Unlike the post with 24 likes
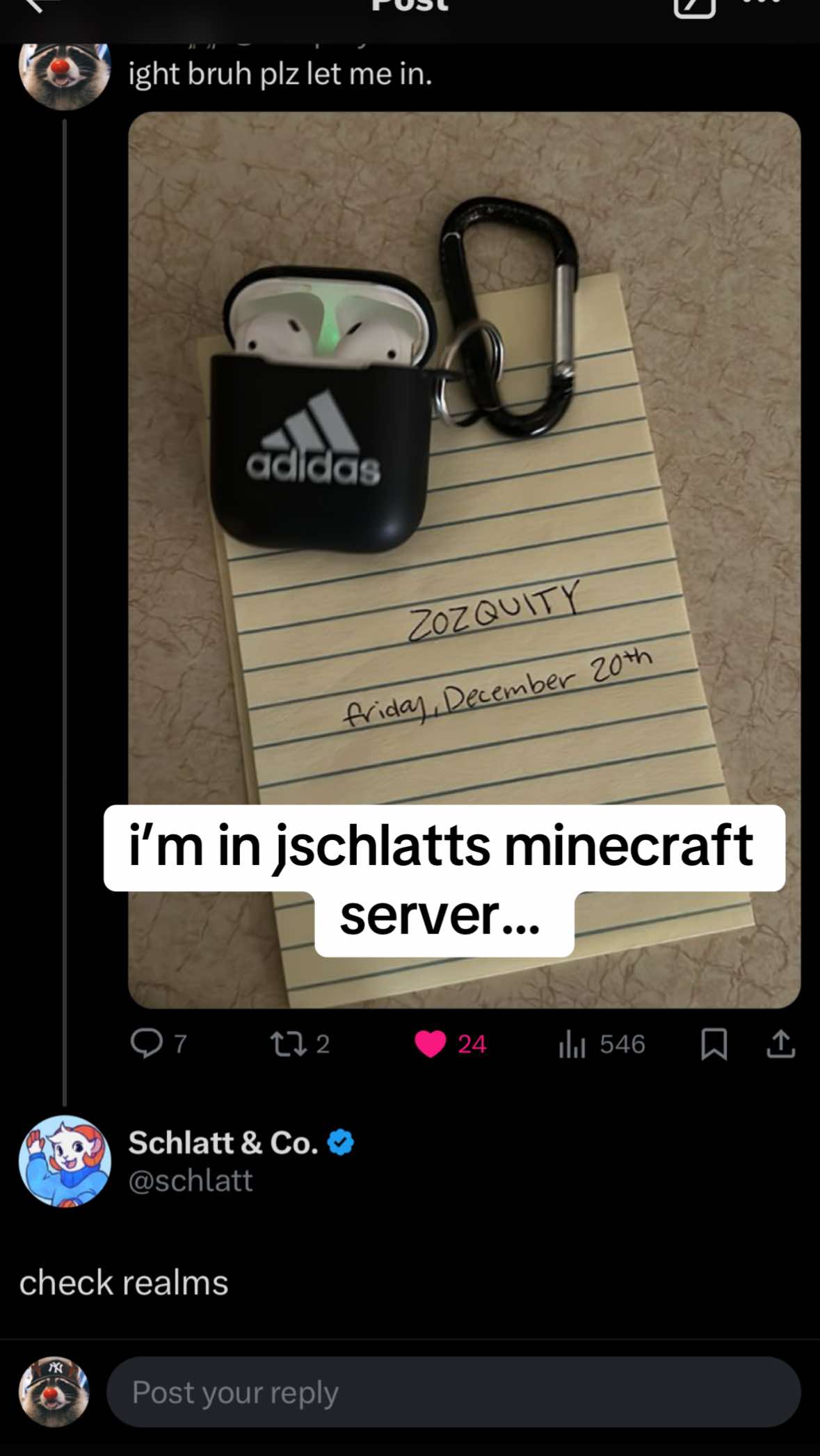Viewport: 820px width, 1456px height. 430,1044
